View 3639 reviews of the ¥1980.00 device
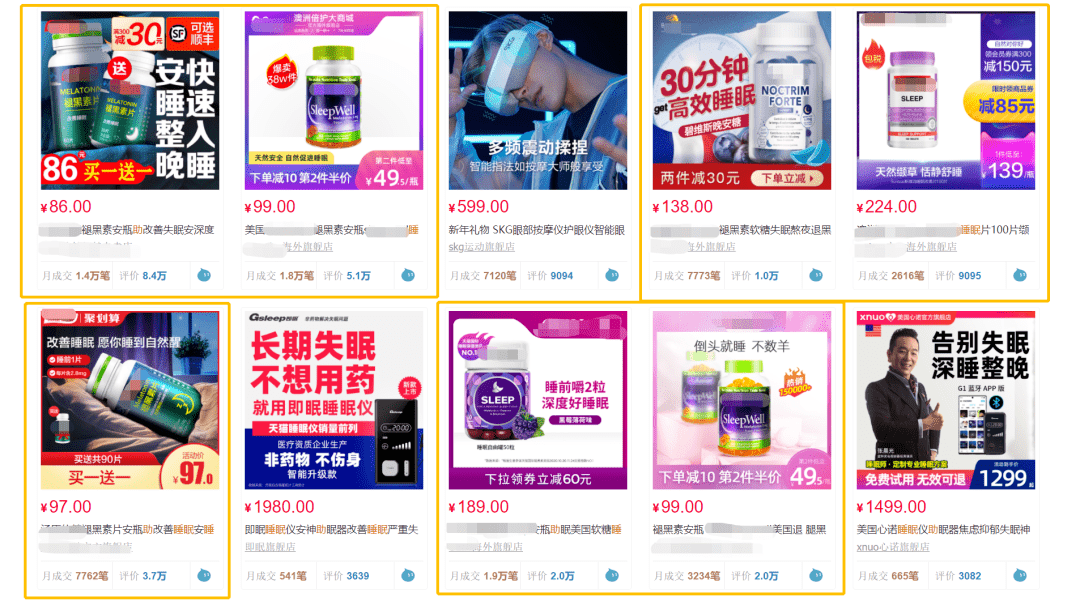Viewport: 1080px width, 601px height. tap(357, 575)
